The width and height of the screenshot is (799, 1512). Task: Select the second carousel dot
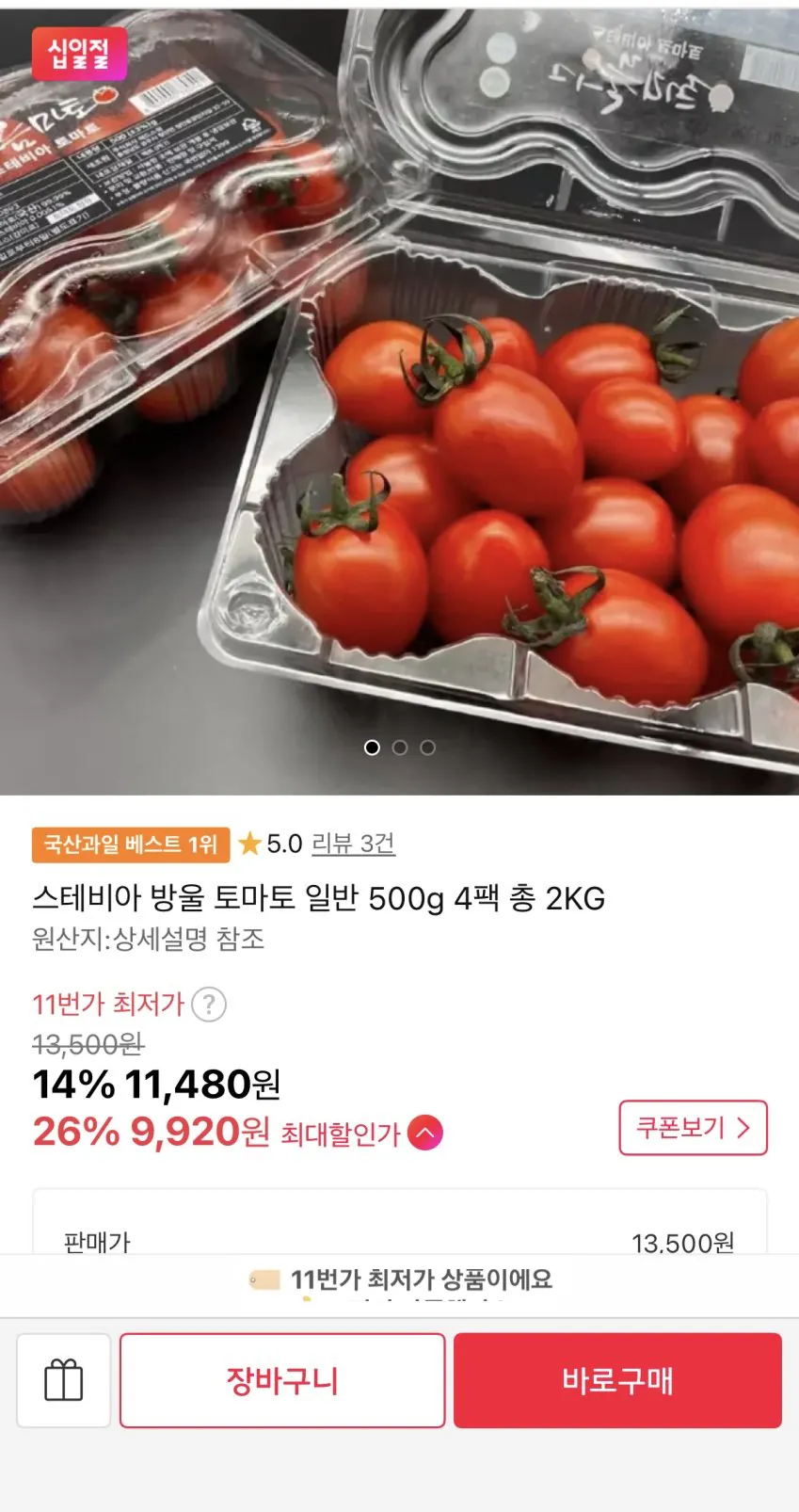tap(400, 747)
